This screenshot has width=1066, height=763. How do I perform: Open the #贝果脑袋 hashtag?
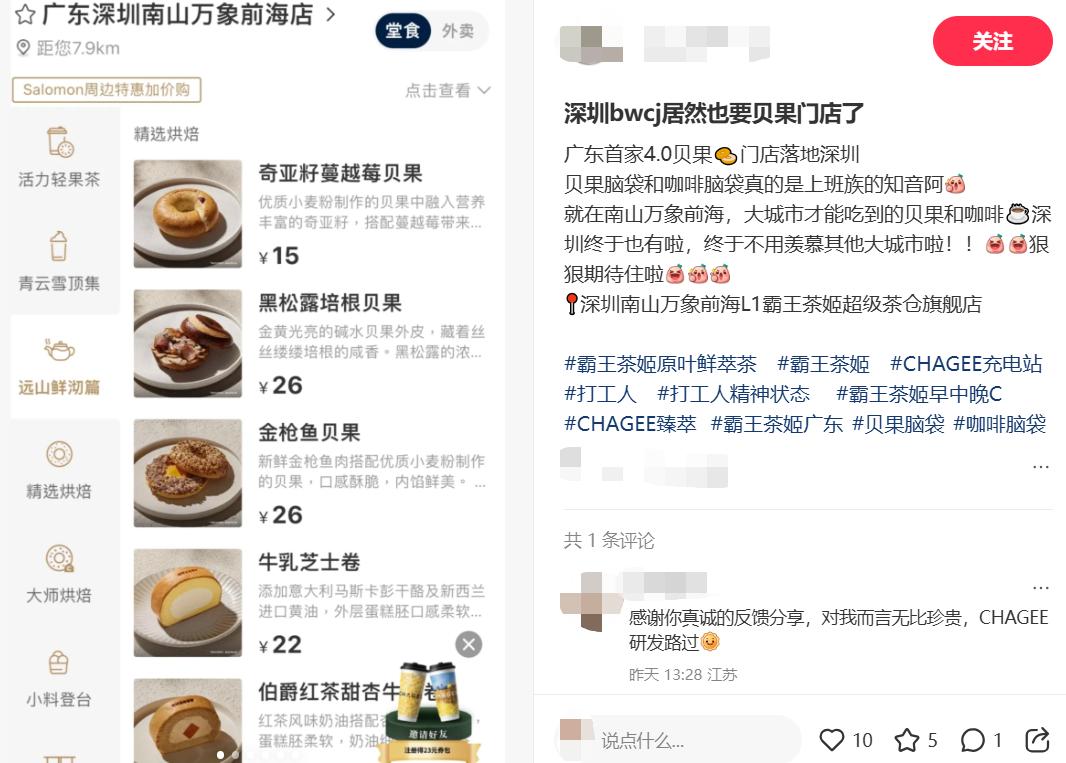[898, 424]
